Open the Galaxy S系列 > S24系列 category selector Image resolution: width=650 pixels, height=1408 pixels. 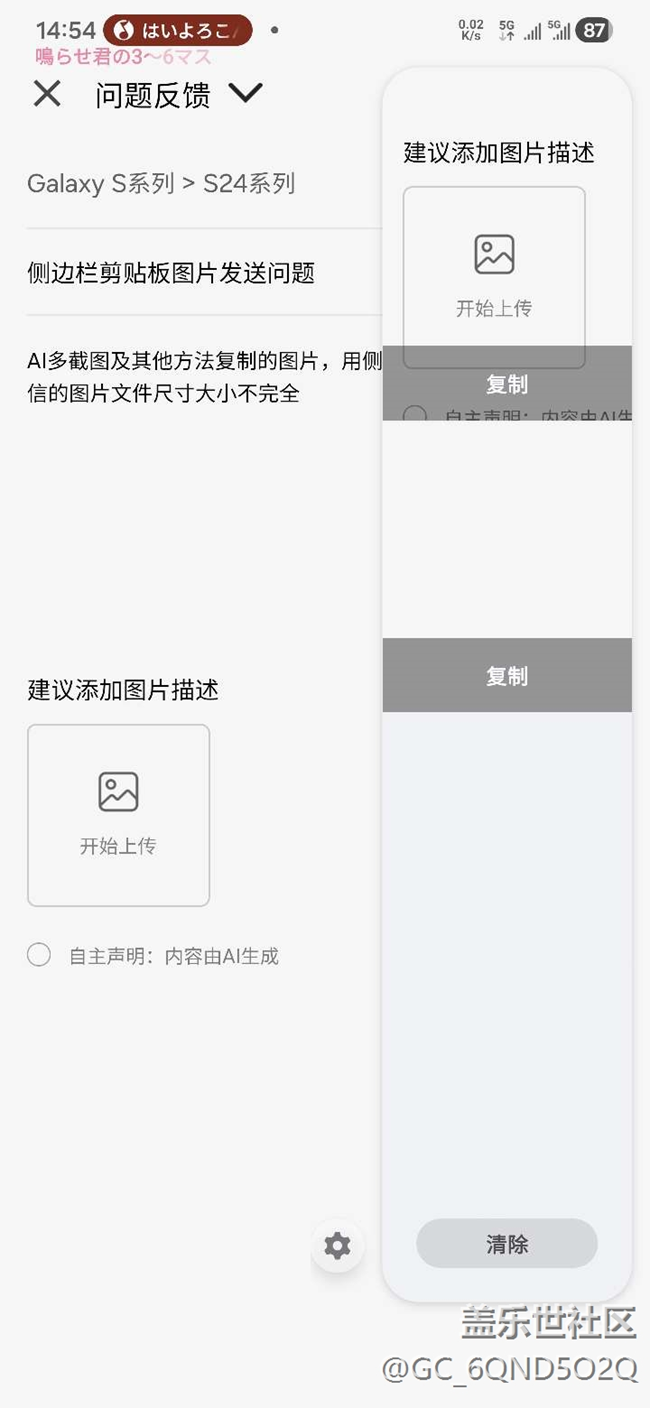click(161, 184)
